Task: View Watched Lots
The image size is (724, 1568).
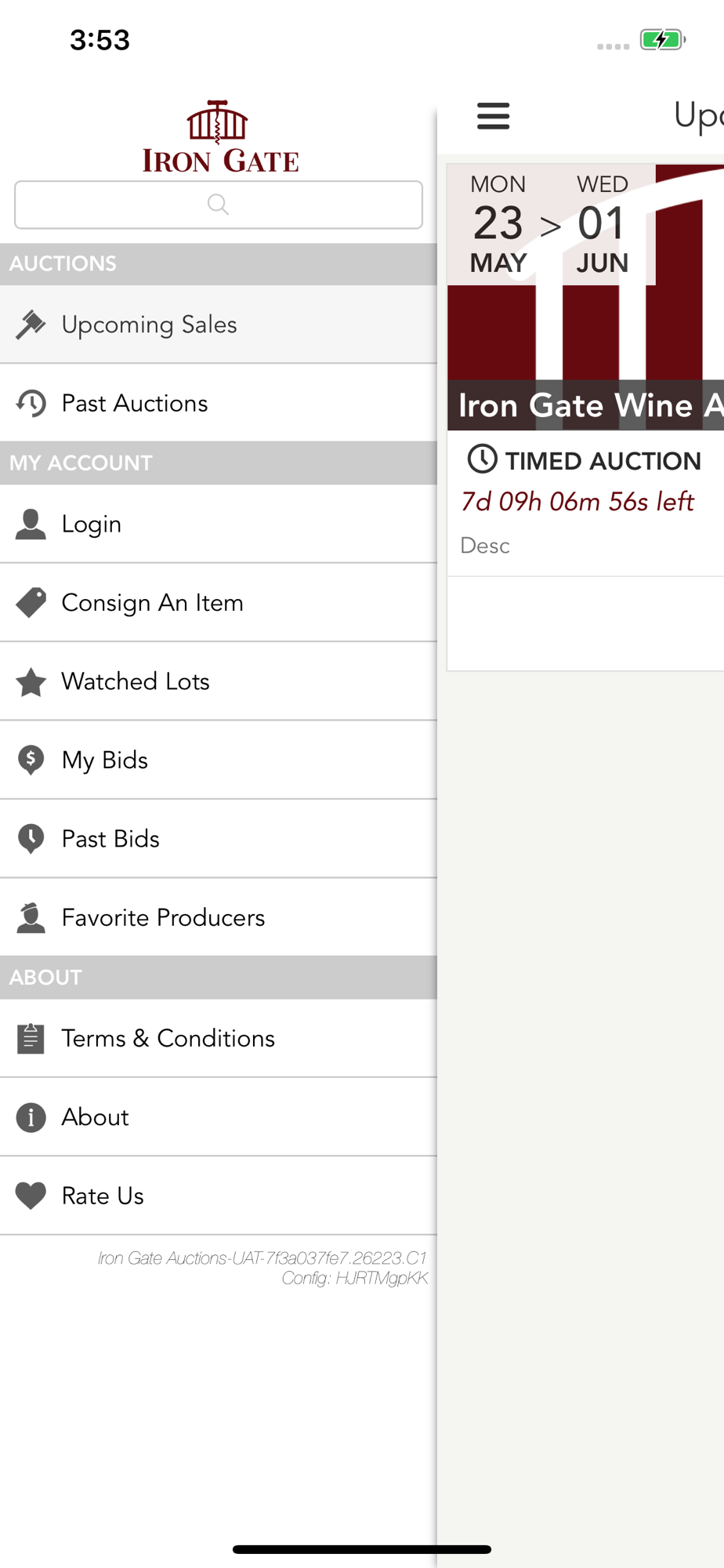Action: tap(219, 681)
